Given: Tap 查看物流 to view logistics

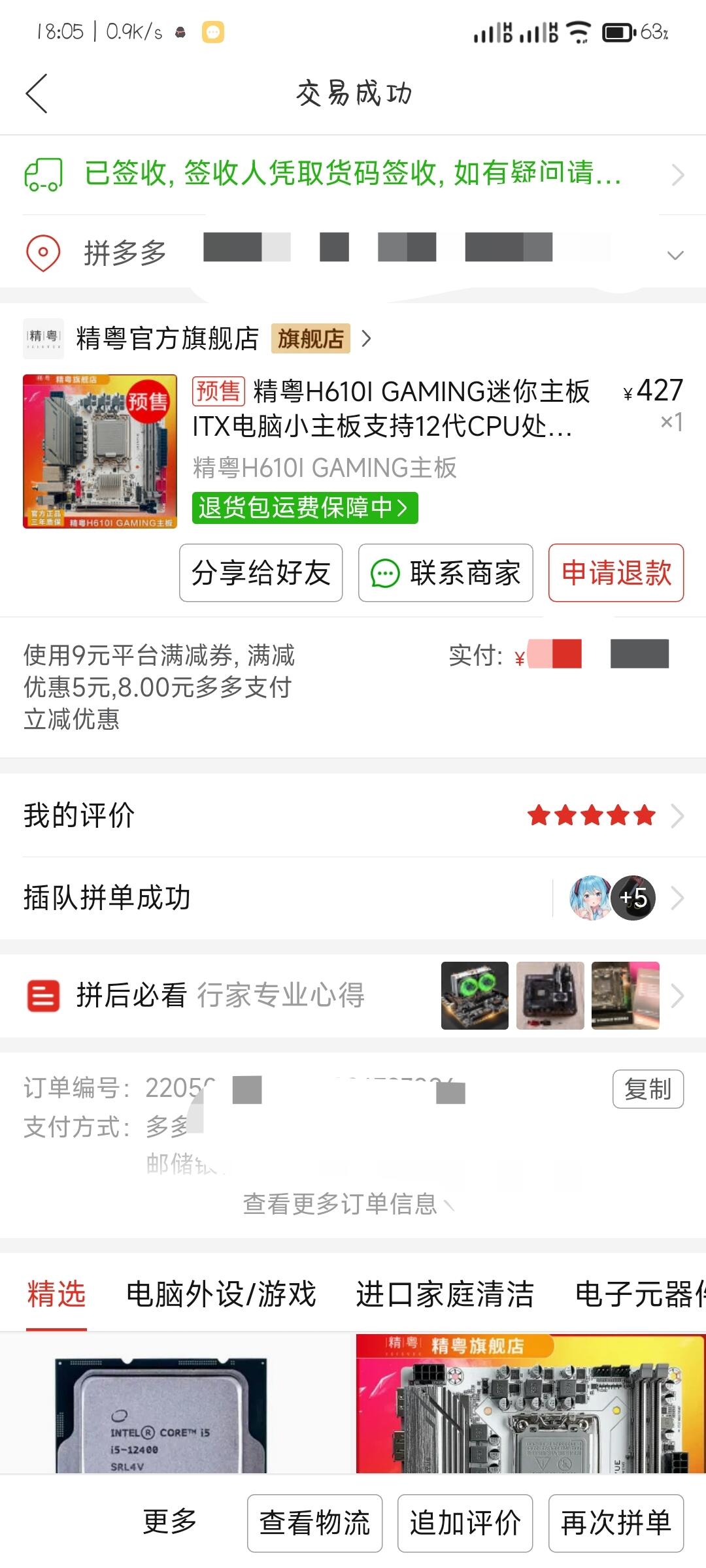Looking at the screenshot, I should (x=314, y=1523).
